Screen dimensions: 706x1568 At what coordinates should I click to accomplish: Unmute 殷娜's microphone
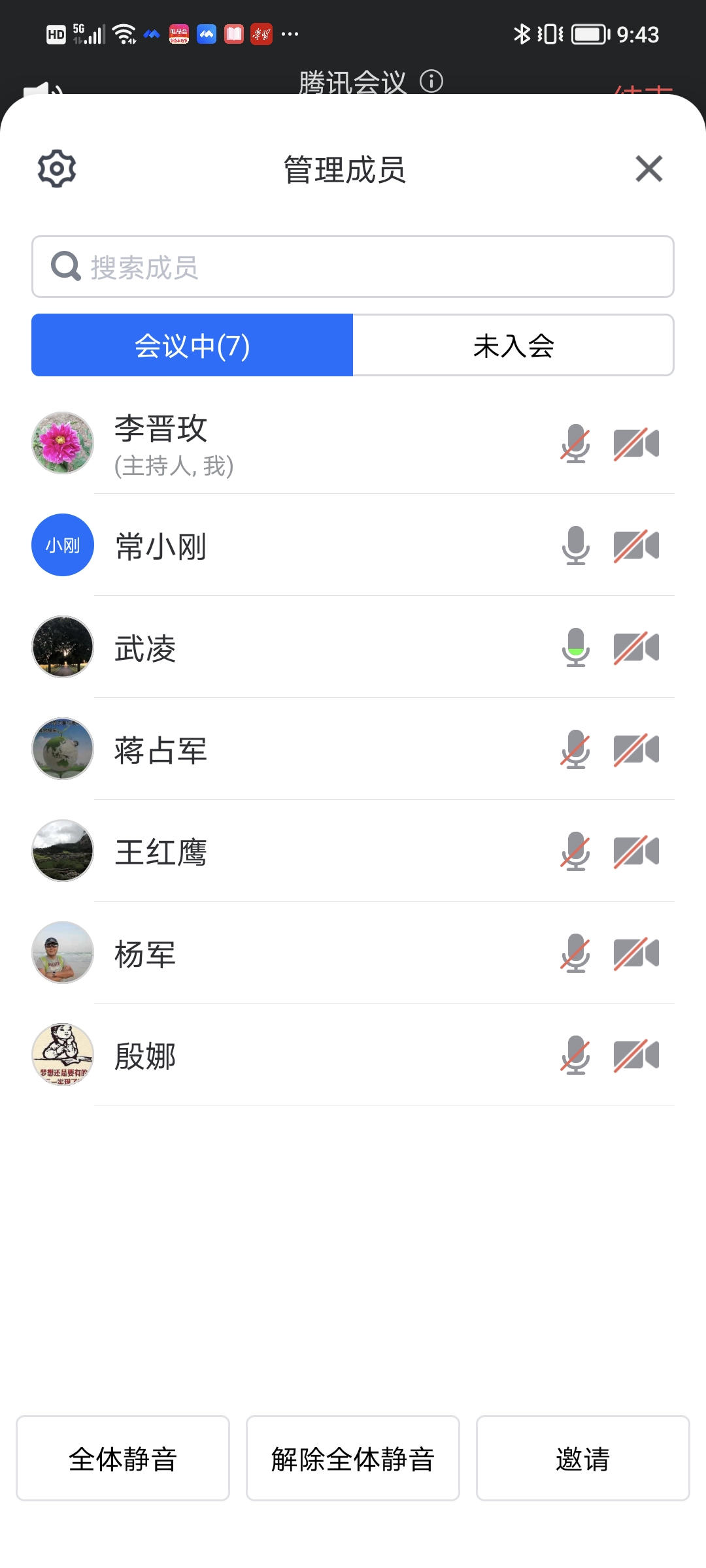tap(575, 1055)
